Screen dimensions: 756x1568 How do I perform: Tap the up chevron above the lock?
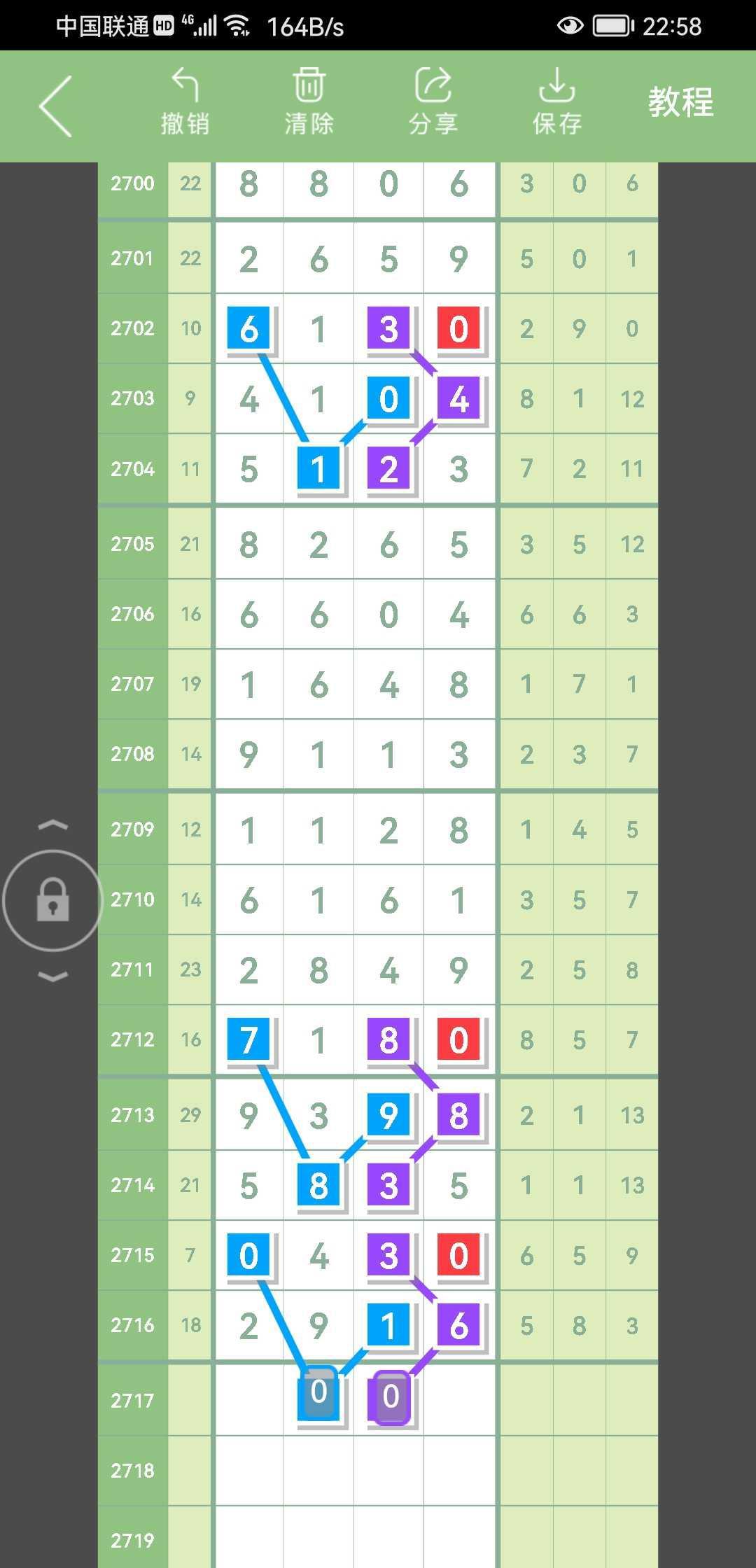click(53, 826)
